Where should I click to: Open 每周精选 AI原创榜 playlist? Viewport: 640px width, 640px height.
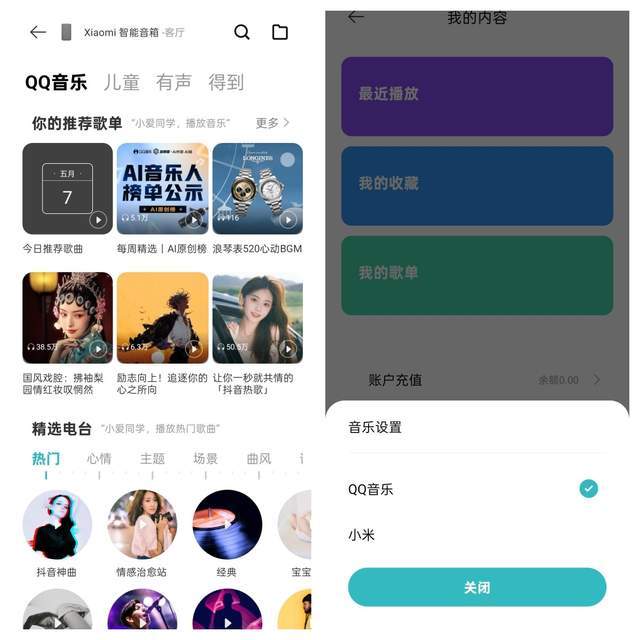click(x=162, y=188)
